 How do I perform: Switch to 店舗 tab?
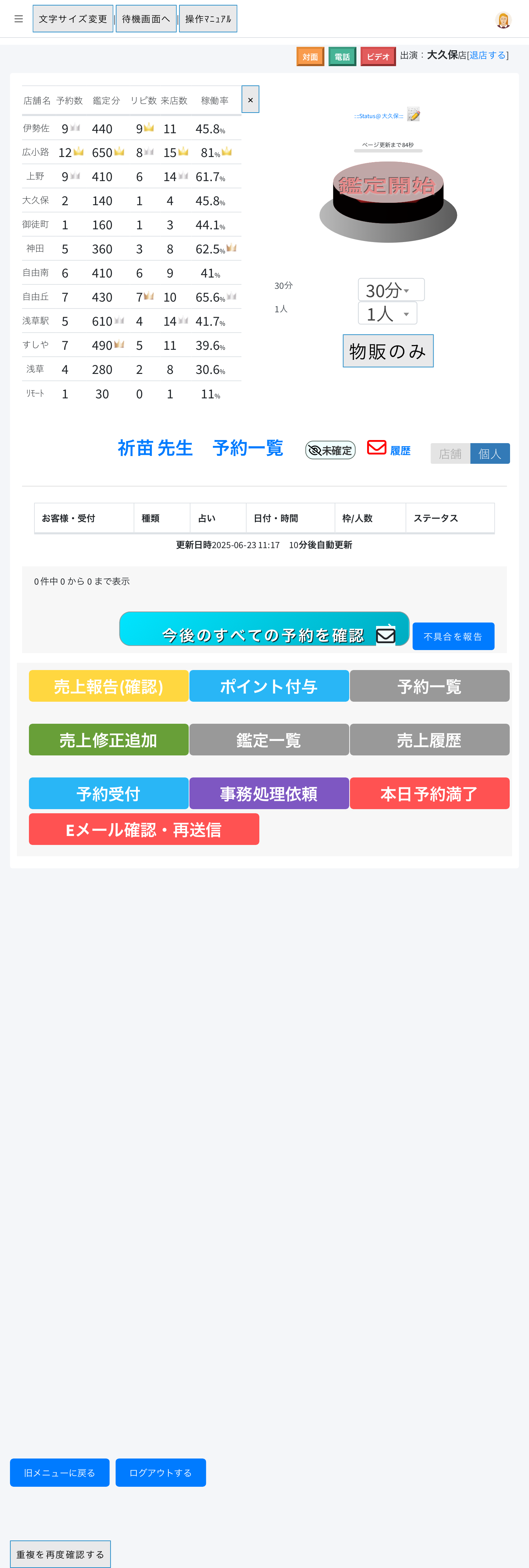point(450,453)
